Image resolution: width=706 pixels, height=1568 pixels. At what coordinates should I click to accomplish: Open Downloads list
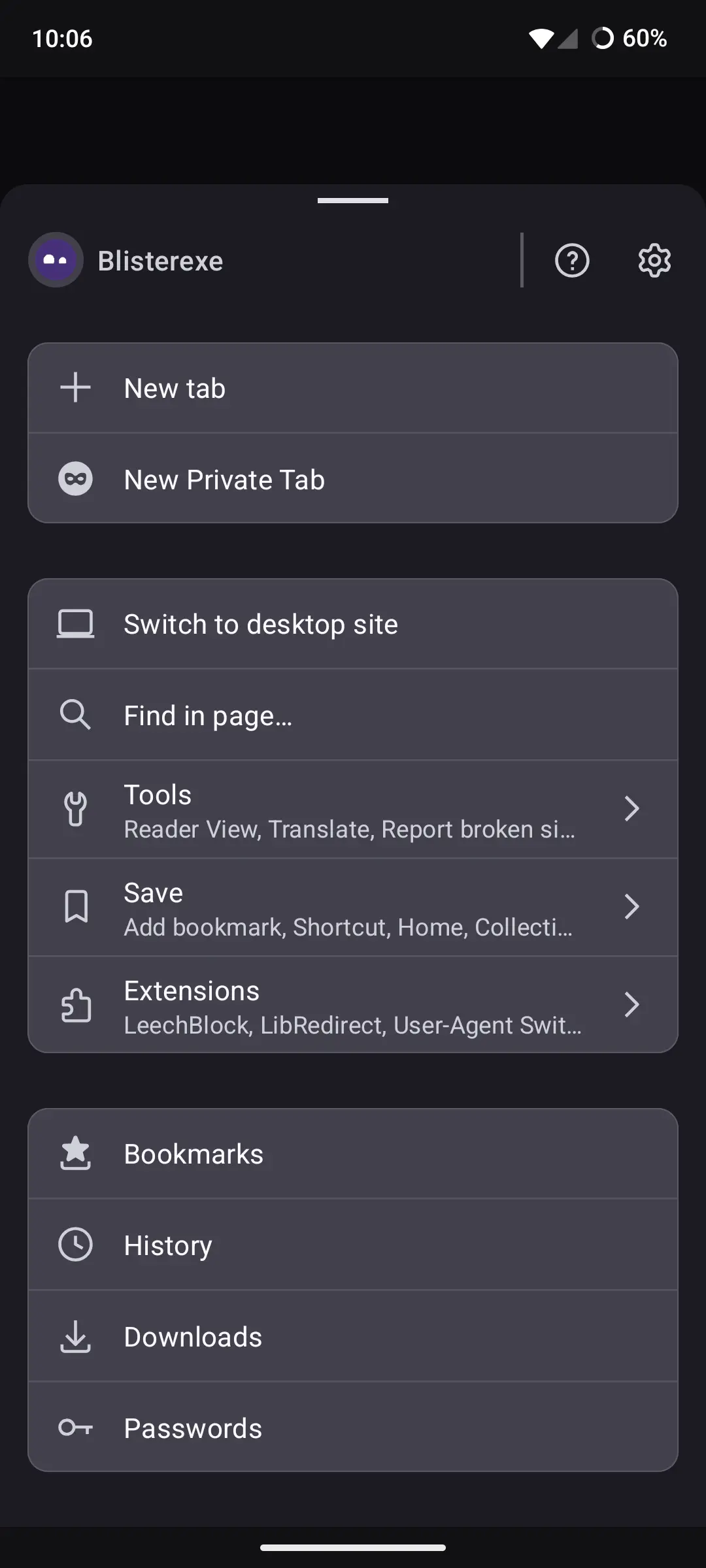pos(353,1336)
